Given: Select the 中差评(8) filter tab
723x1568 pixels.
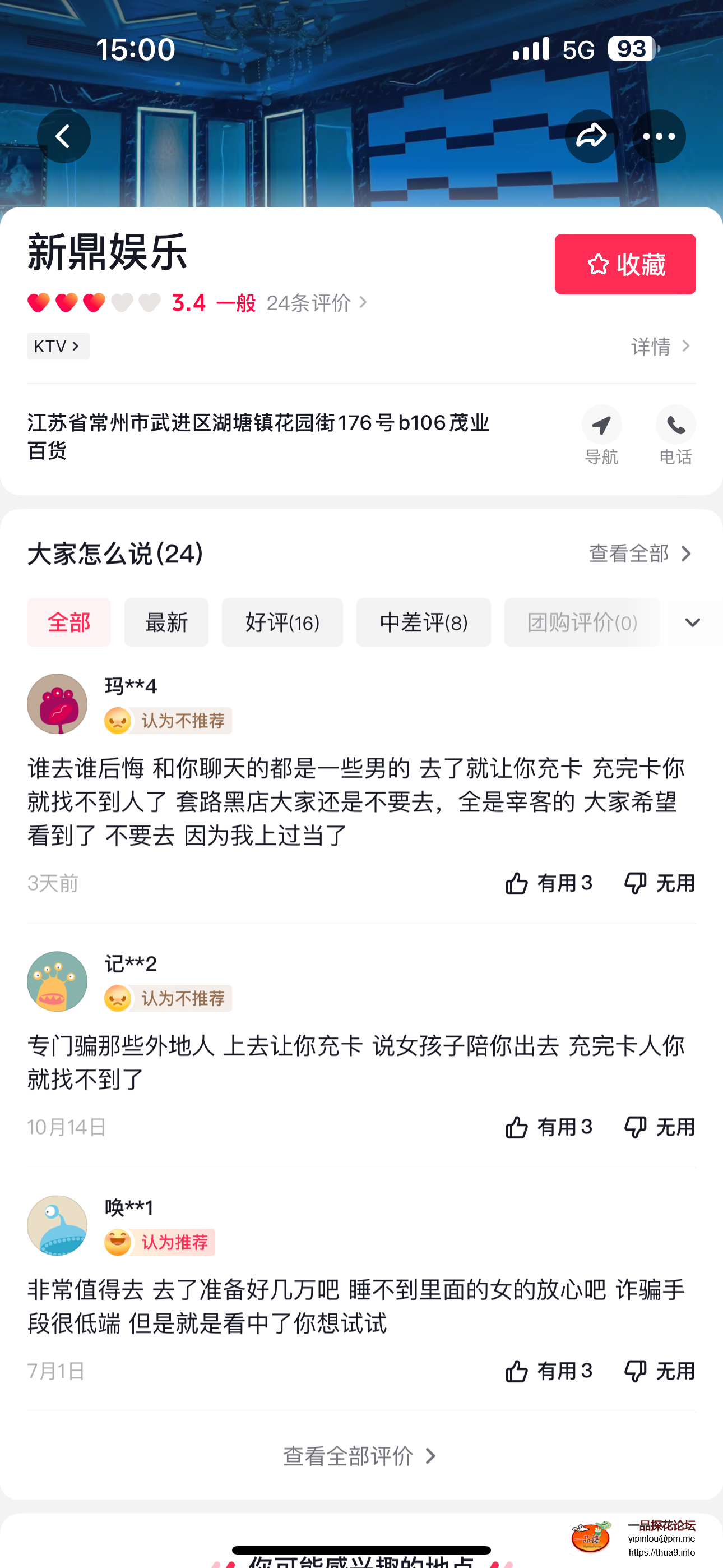Looking at the screenshot, I should (423, 622).
